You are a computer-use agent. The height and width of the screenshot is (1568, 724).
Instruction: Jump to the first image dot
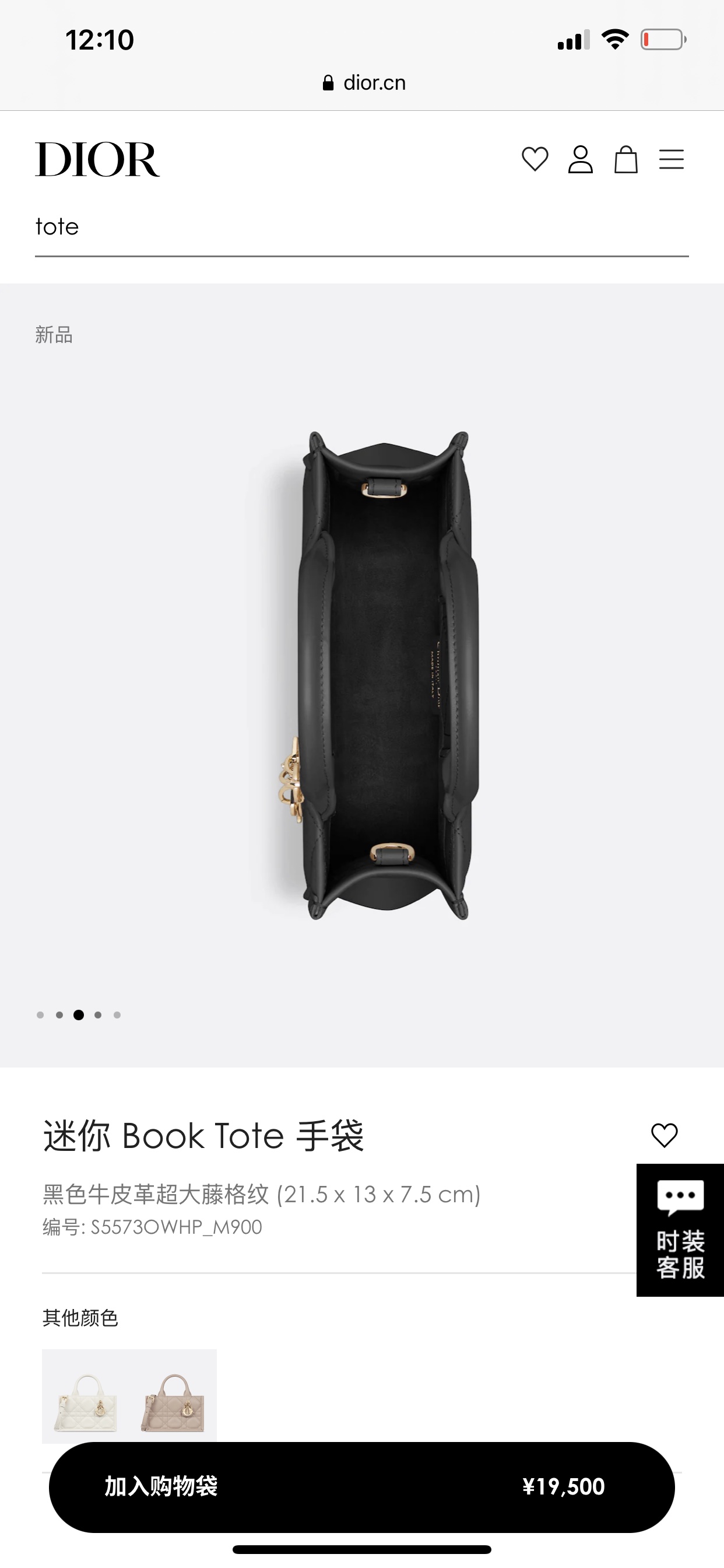point(40,1014)
